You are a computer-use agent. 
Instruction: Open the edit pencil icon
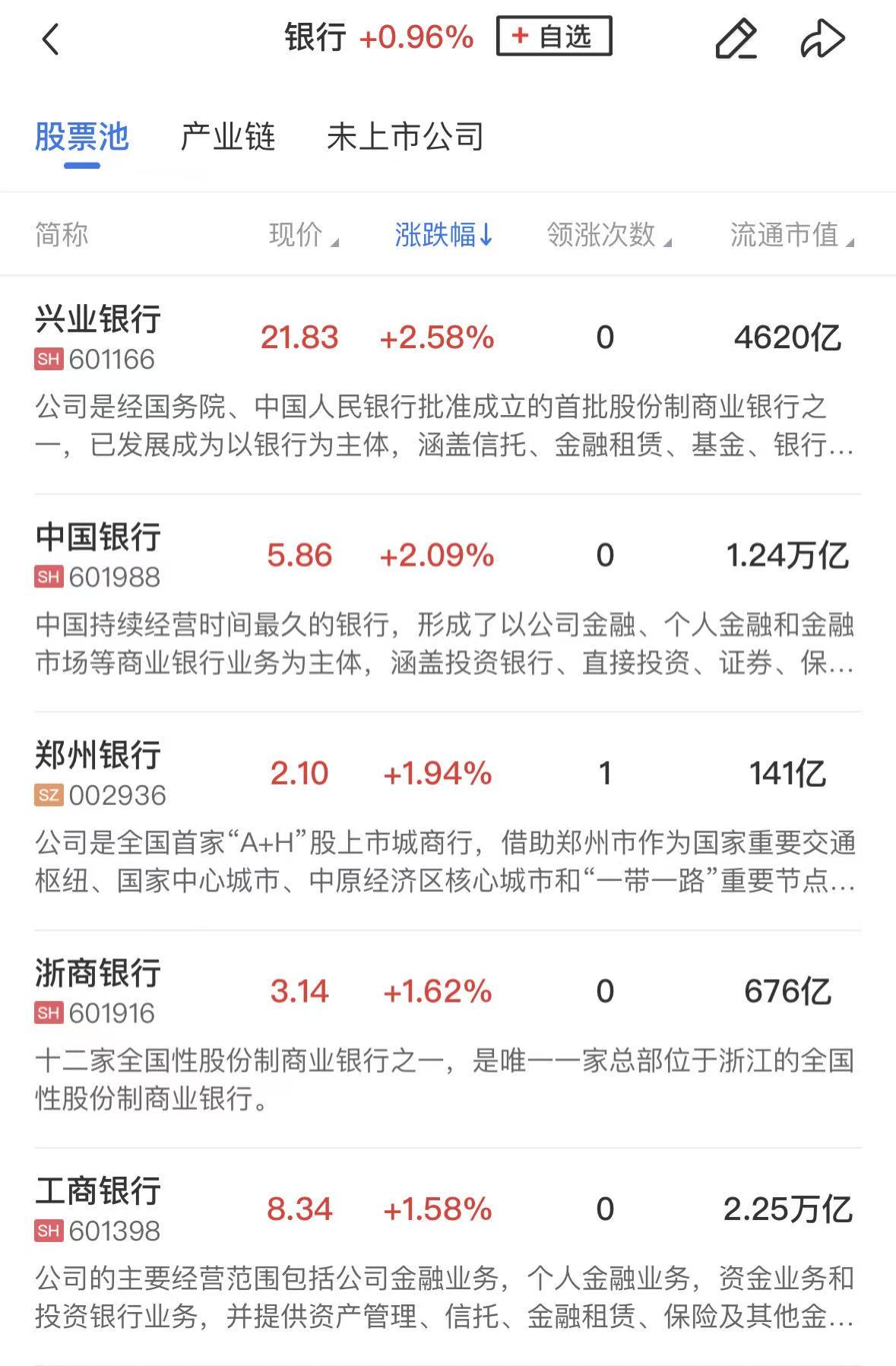(736, 40)
